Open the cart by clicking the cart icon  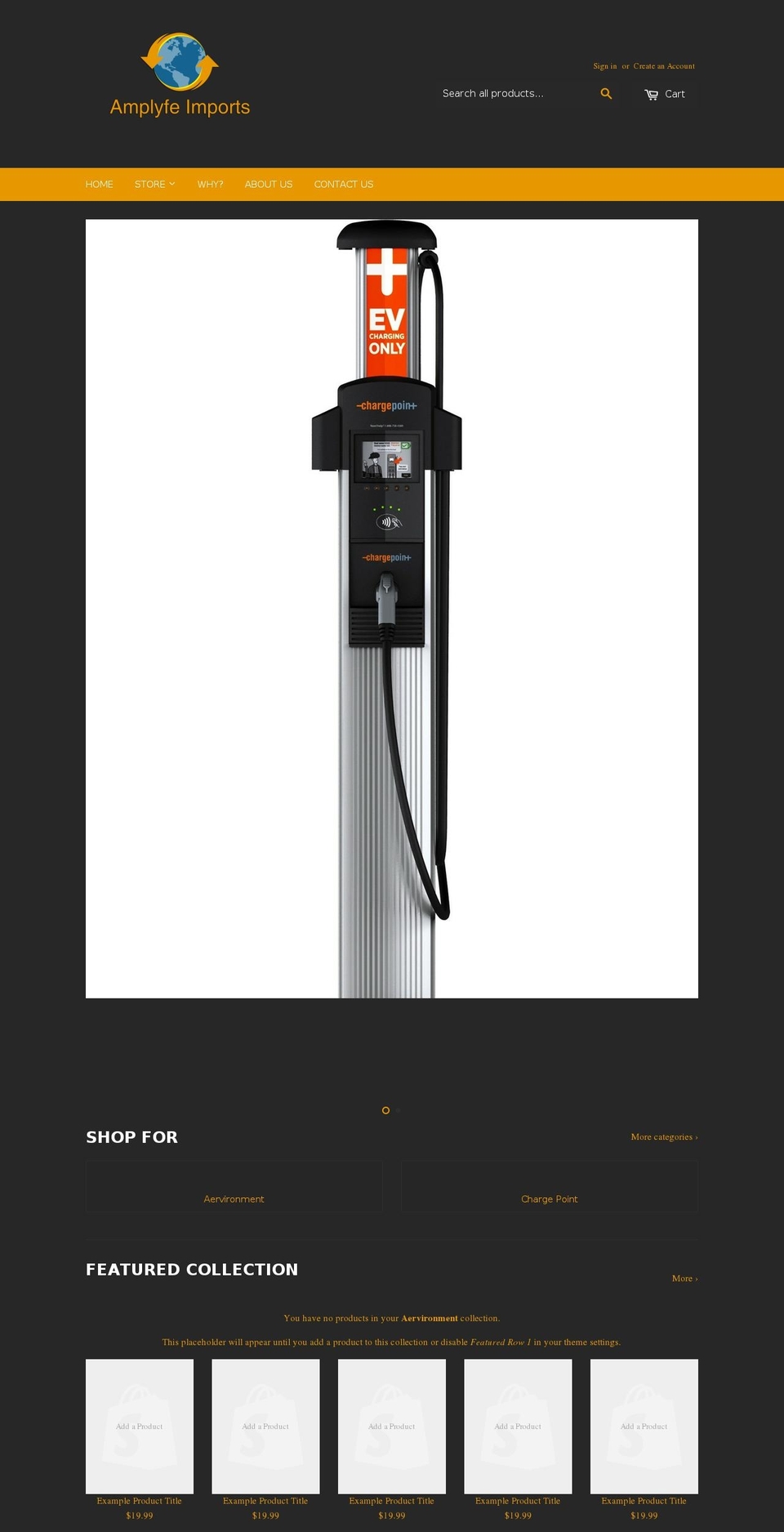[x=651, y=94]
